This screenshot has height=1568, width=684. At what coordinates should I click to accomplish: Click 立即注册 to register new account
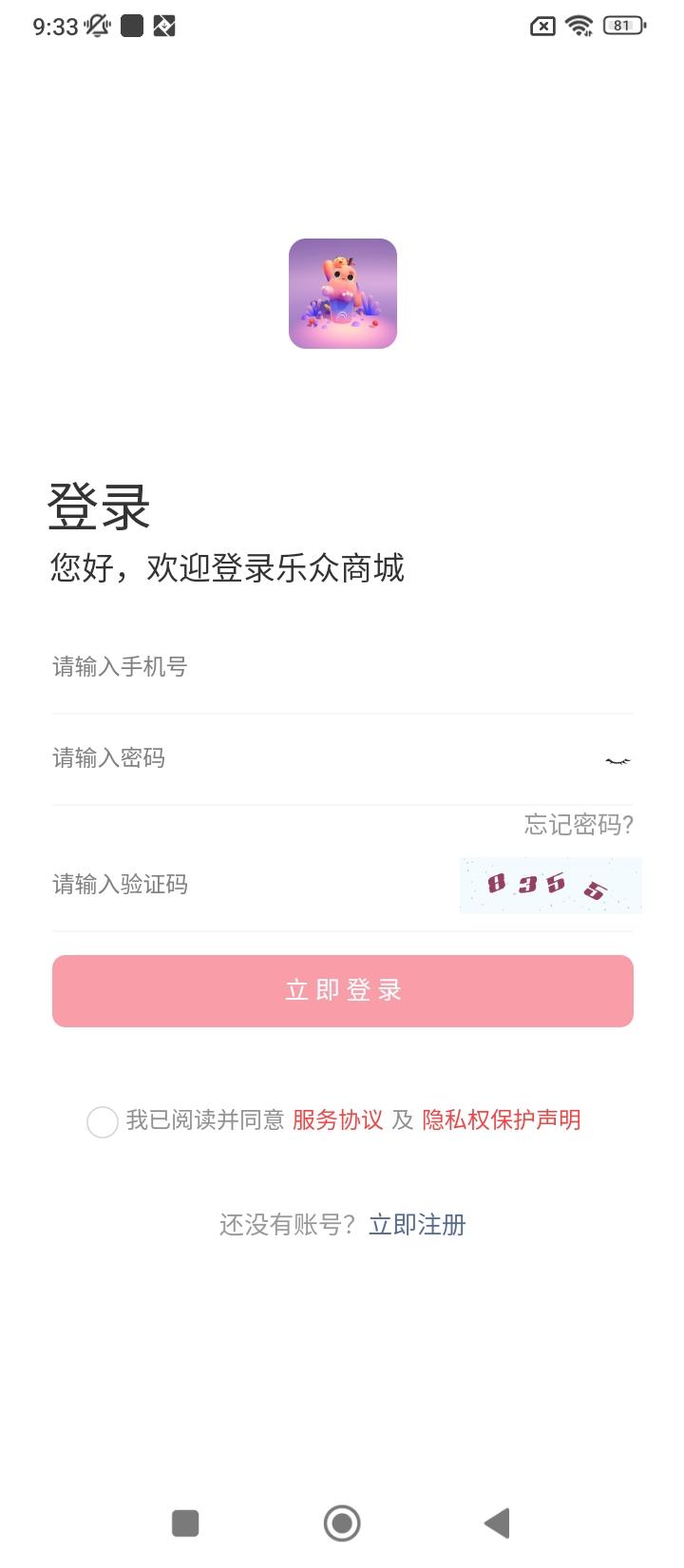(417, 1225)
